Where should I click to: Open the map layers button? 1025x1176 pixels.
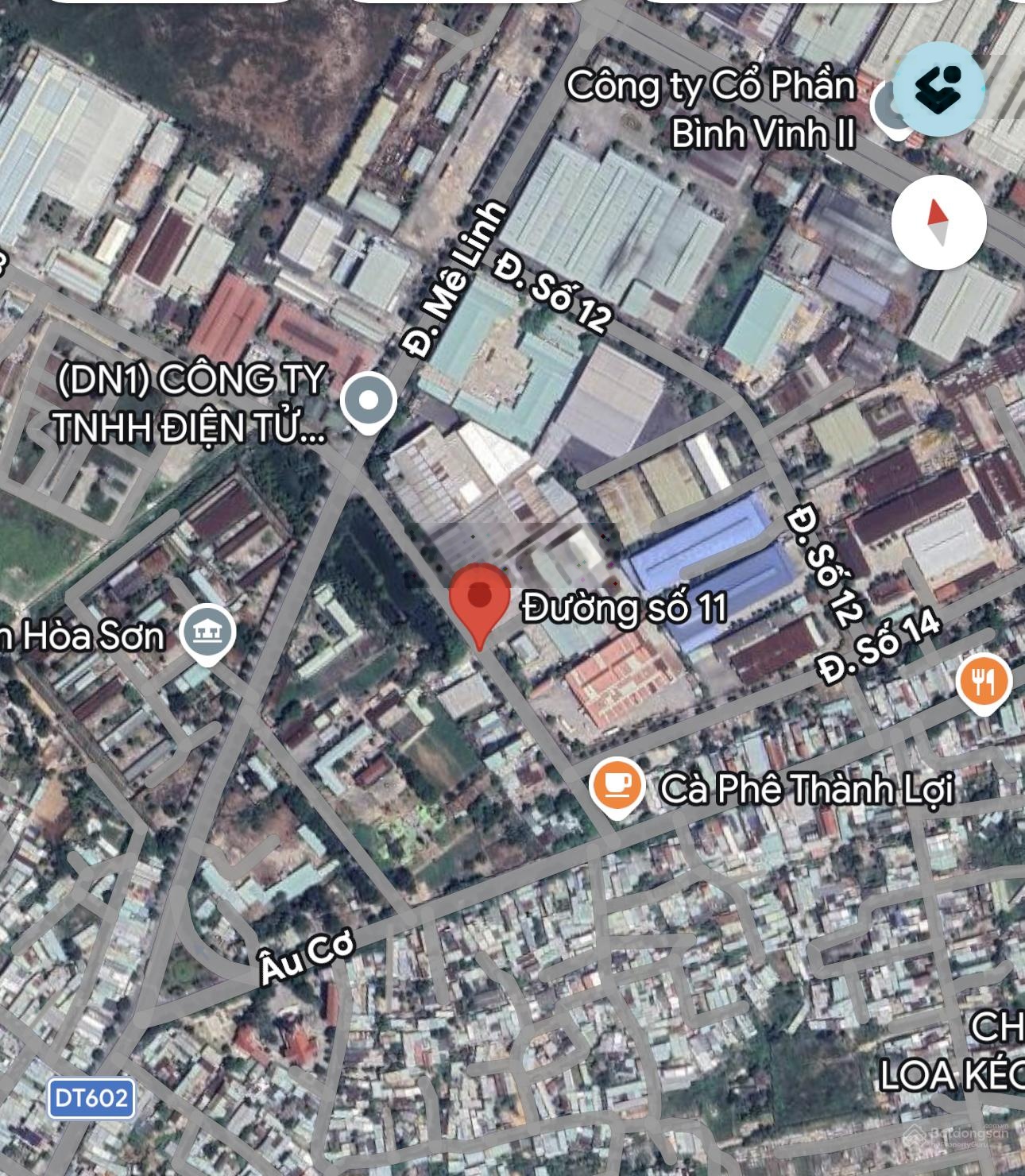pyautogui.click(x=940, y=88)
